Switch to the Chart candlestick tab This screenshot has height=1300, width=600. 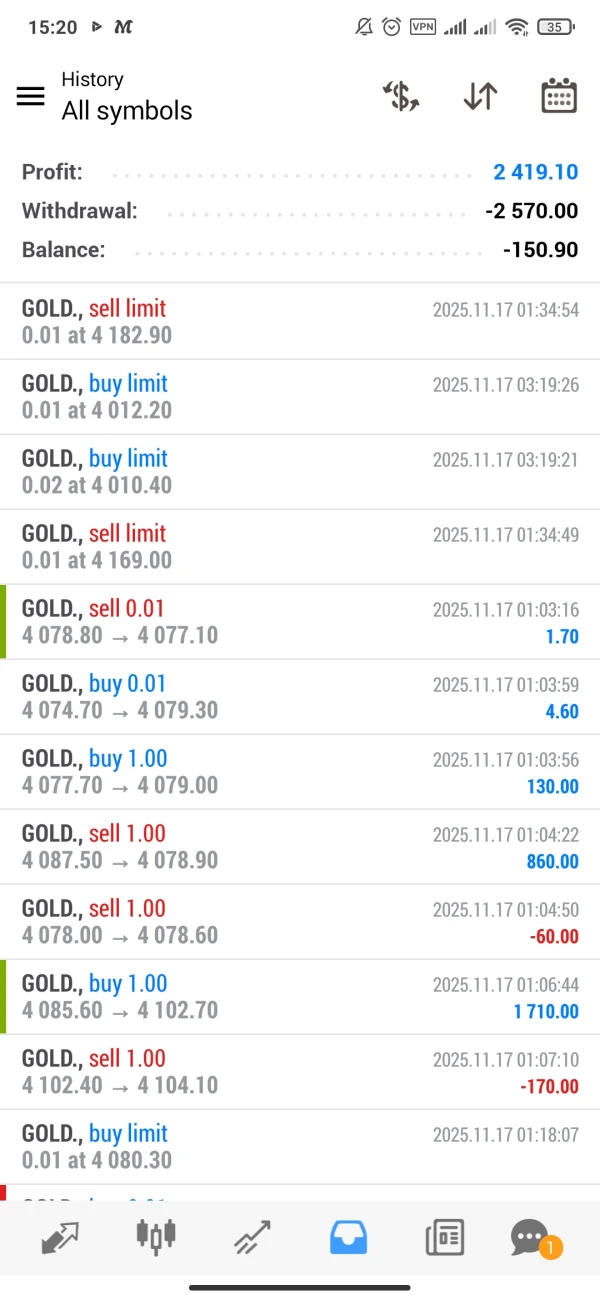pyautogui.click(x=156, y=1238)
